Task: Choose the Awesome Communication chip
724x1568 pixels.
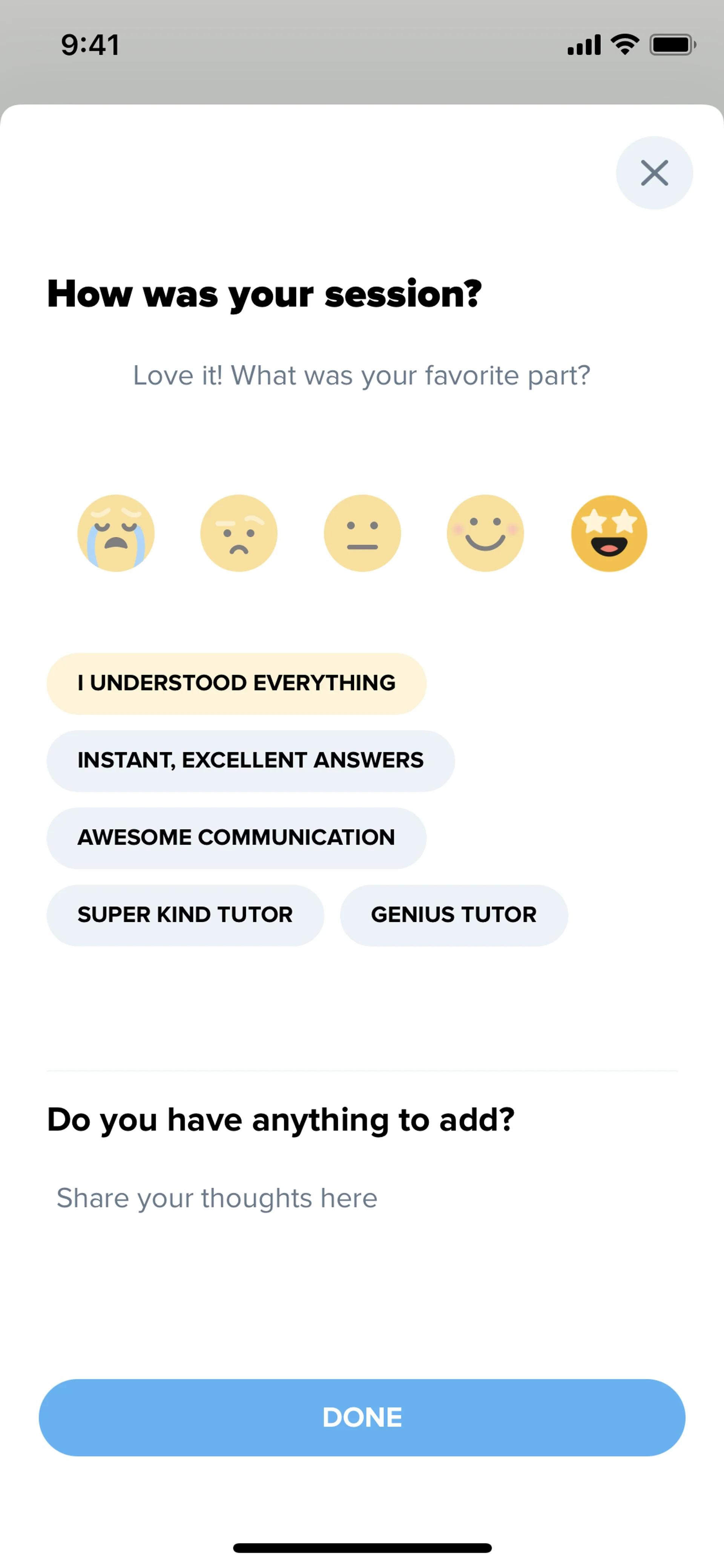Action: (236, 838)
